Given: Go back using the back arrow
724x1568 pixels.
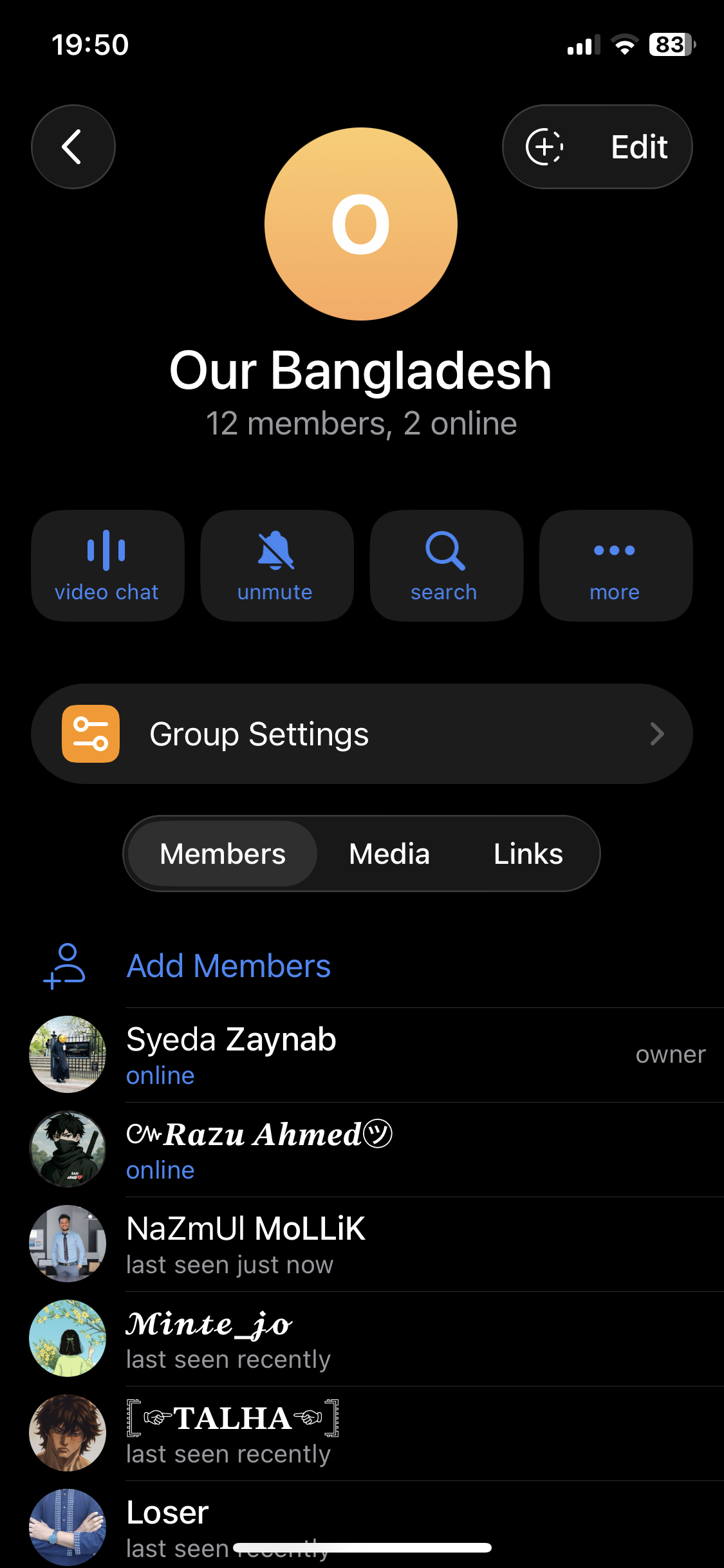Looking at the screenshot, I should [73, 147].
